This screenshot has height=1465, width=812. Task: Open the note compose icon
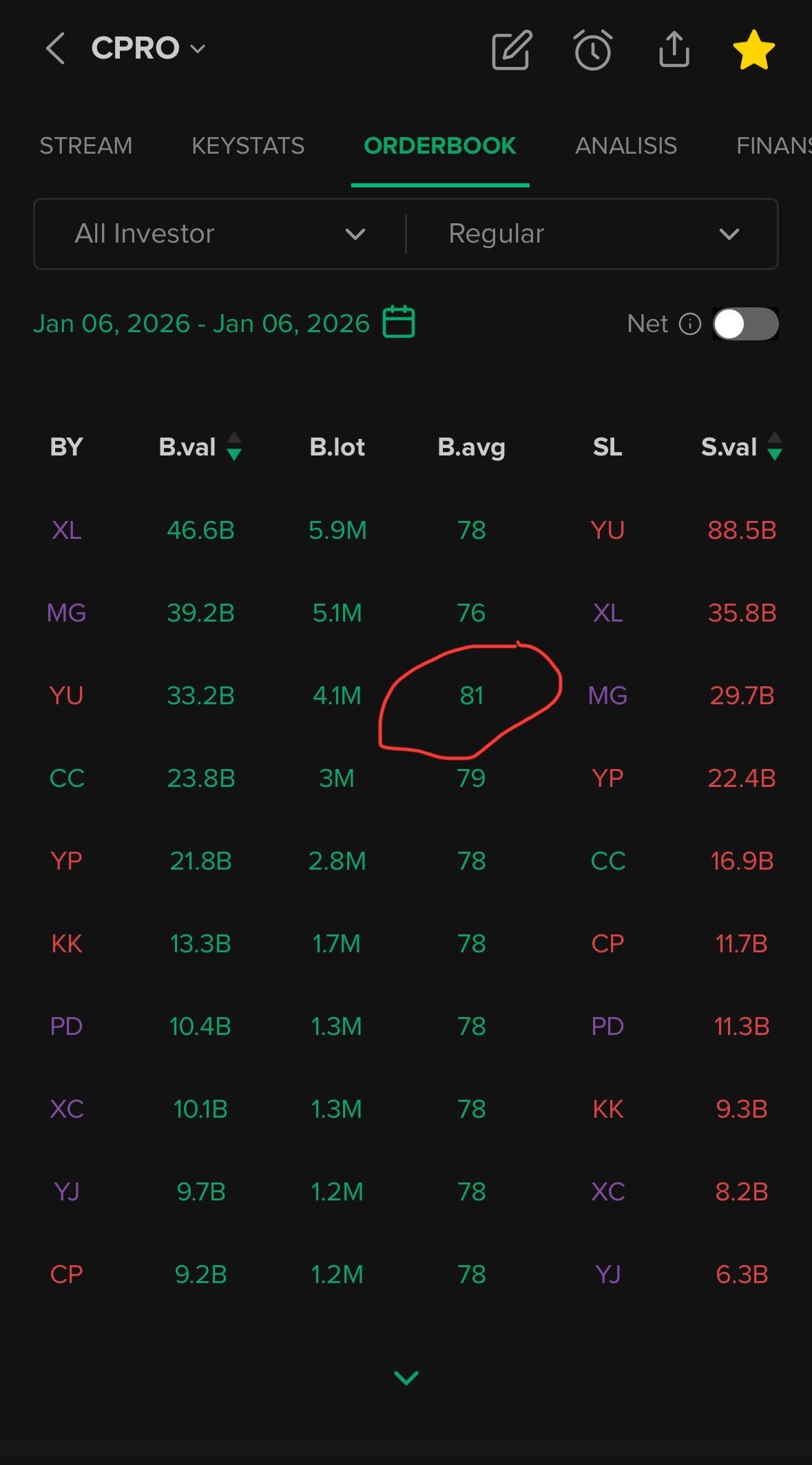point(511,50)
